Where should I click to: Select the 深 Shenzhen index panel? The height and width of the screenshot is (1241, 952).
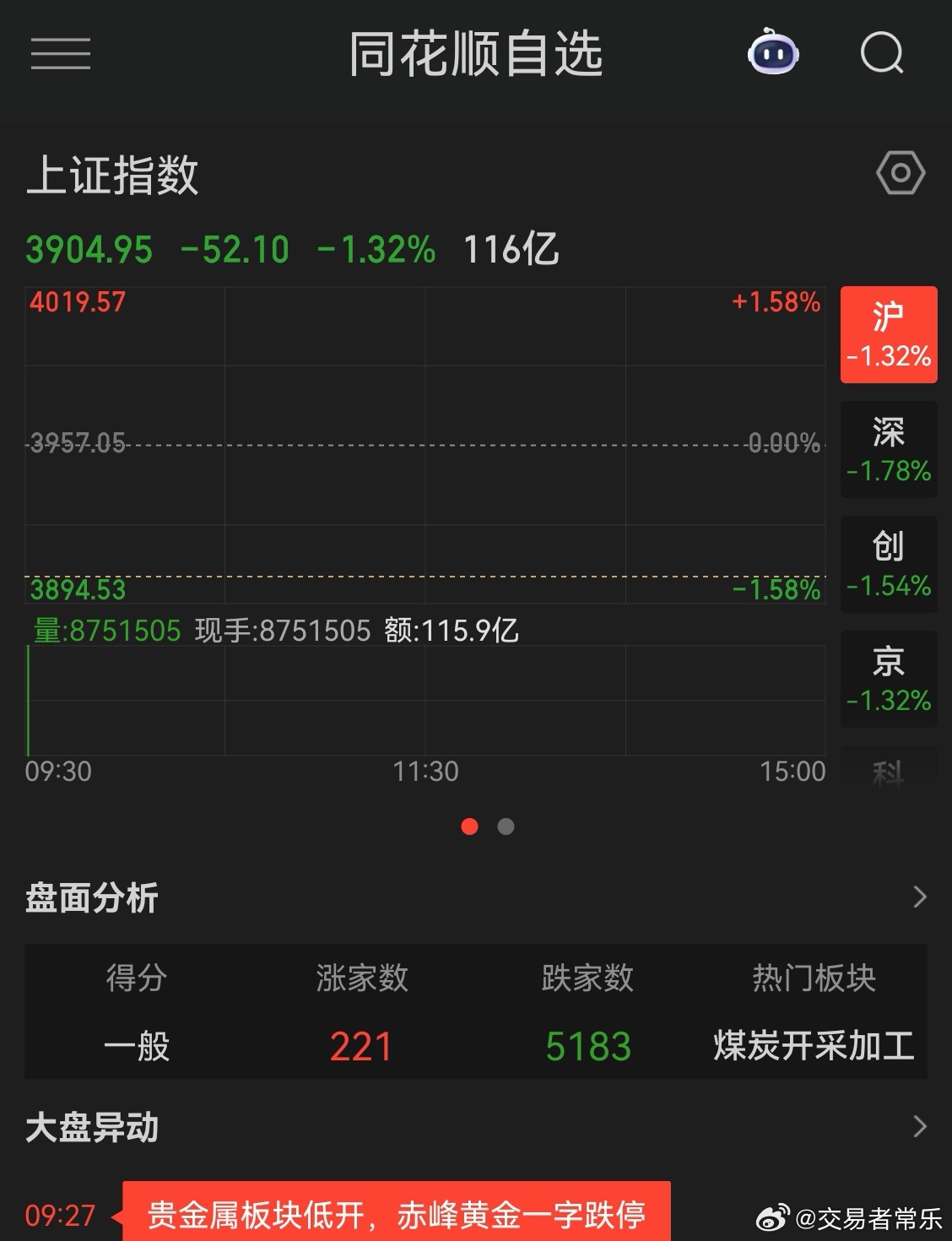pos(888,449)
